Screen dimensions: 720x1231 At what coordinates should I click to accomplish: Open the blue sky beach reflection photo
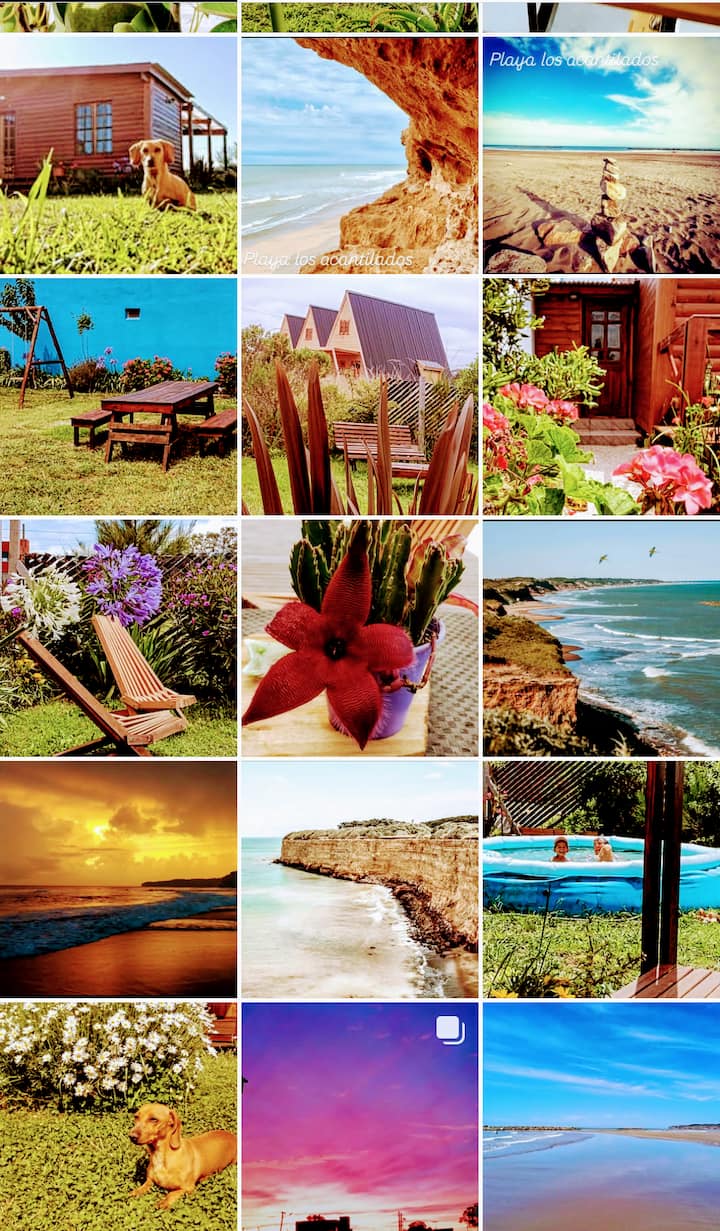coord(601,1116)
